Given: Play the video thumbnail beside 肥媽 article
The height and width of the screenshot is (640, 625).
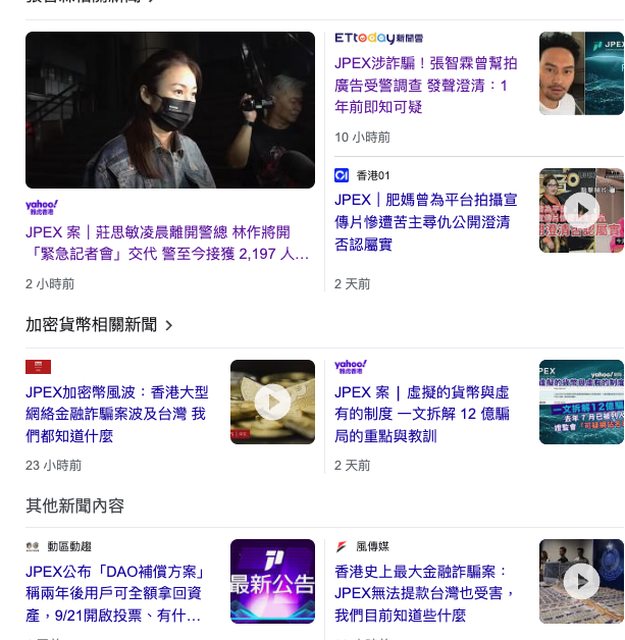Looking at the screenshot, I should point(581,210).
